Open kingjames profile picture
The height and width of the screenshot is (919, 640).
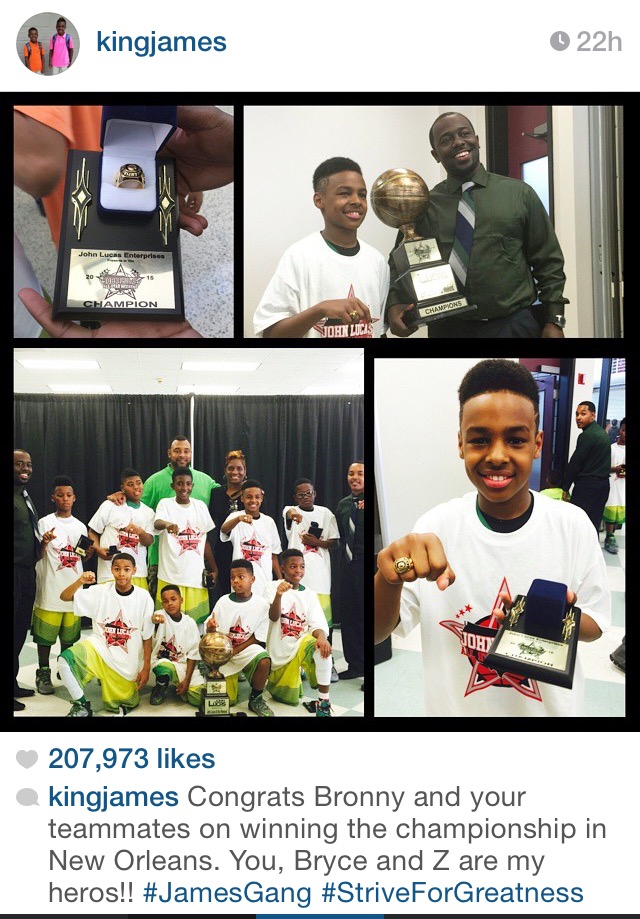pyautogui.click(x=47, y=44)
